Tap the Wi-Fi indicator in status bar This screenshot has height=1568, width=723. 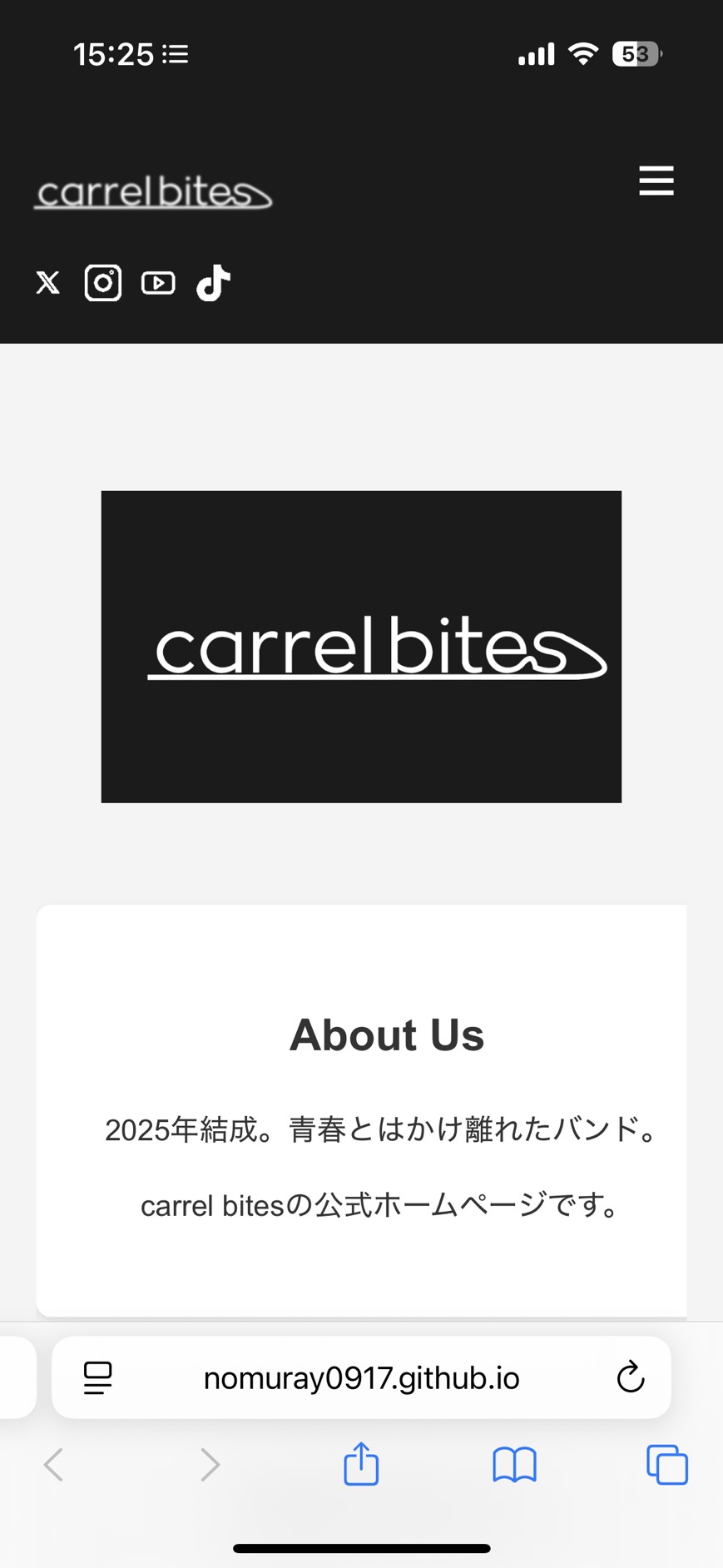tap(582, 52)
